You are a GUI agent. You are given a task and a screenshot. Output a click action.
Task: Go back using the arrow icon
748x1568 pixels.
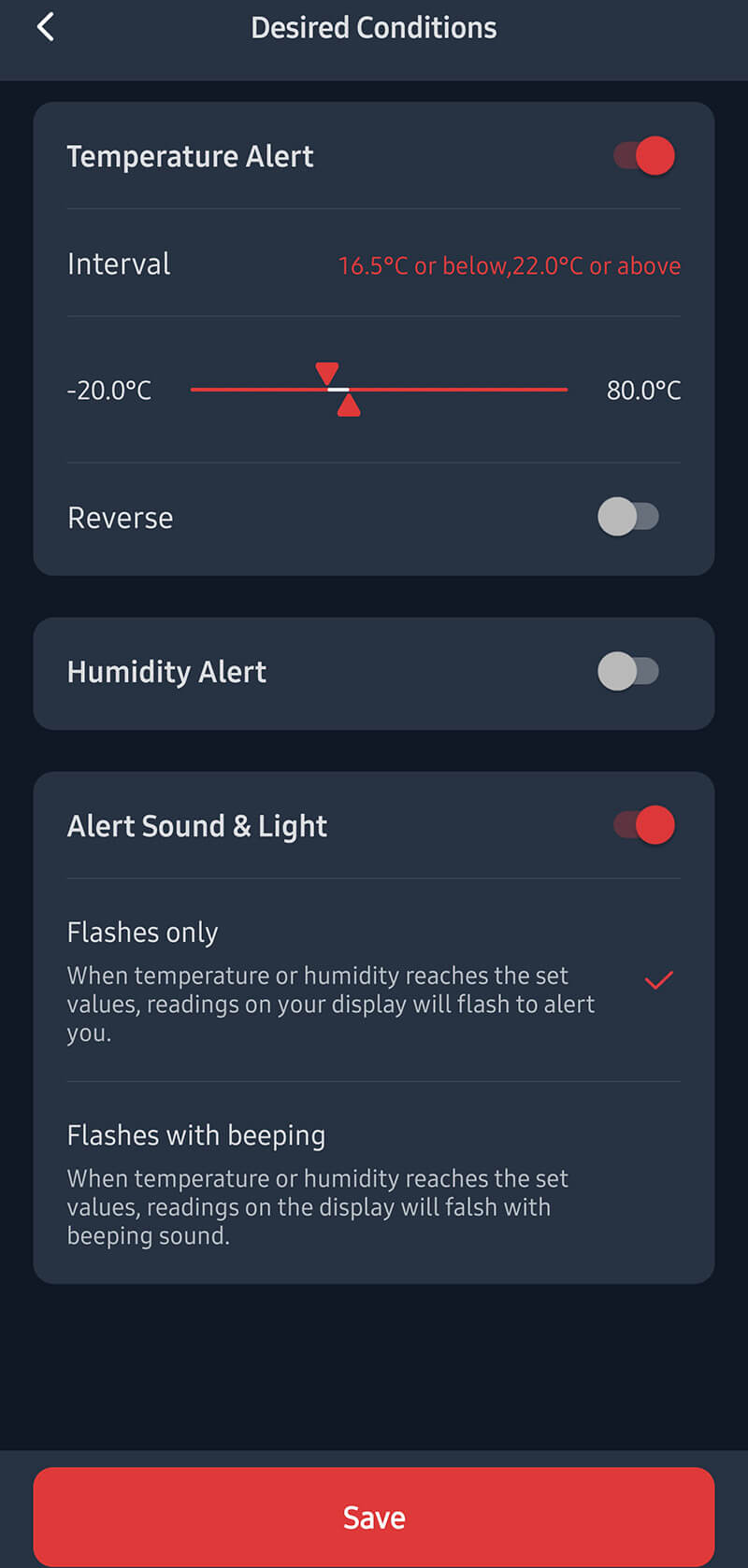(x=45, y=27)
